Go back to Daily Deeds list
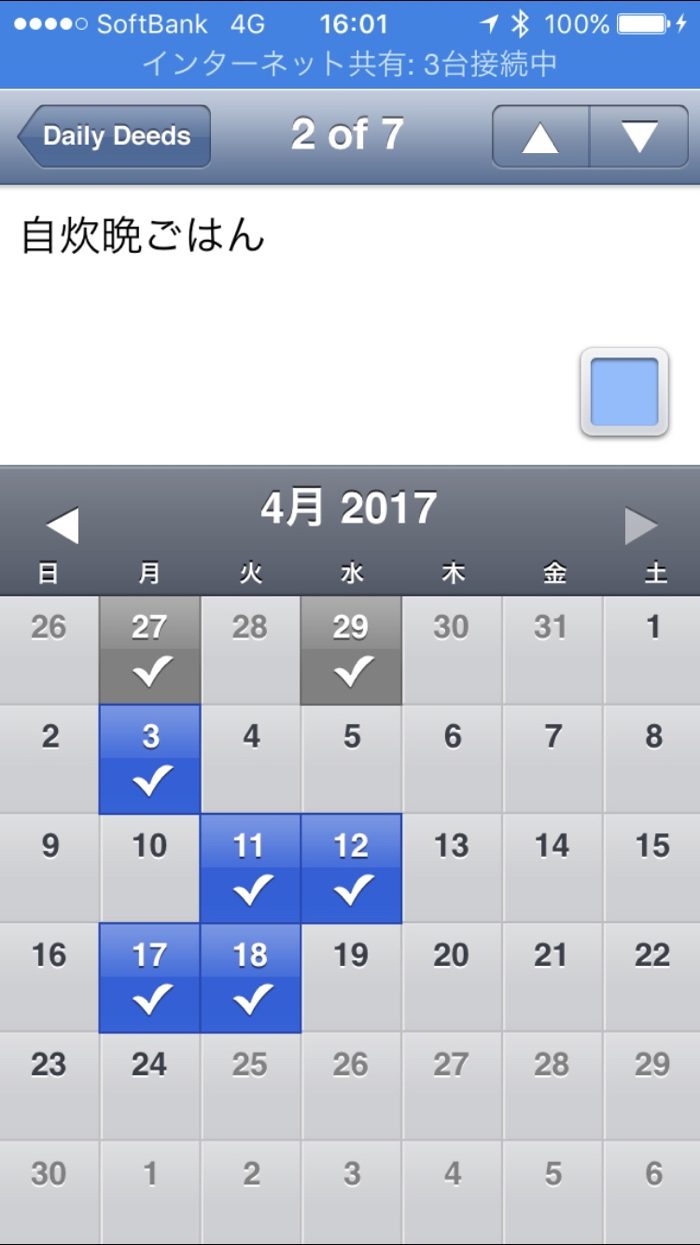700x1245 pixels. click(x=115, y=136)
